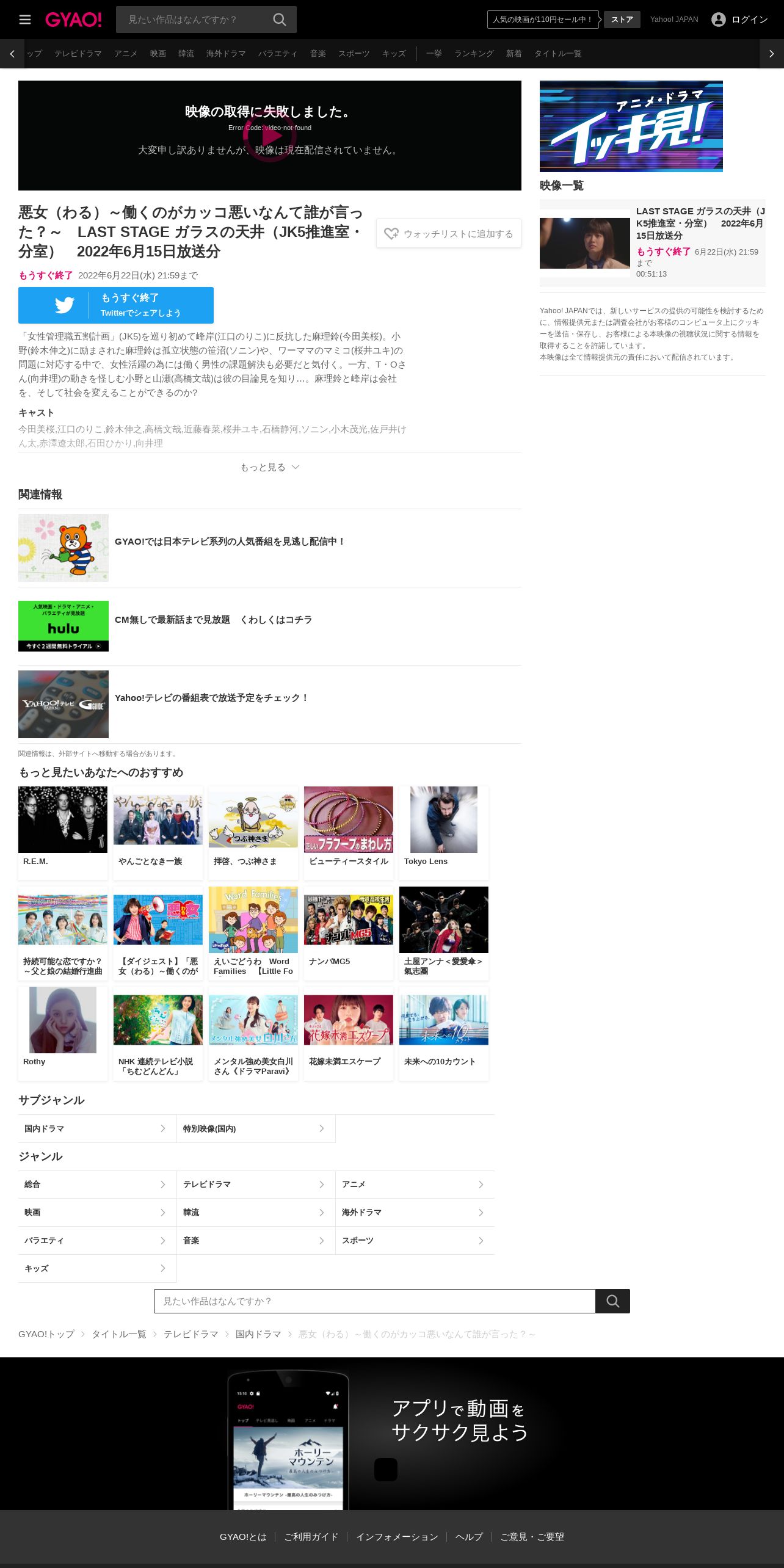The image size is (784, 1568).
Task: Open the hamburger menu beside the GYAO! logo
Action: pos(25,20)
